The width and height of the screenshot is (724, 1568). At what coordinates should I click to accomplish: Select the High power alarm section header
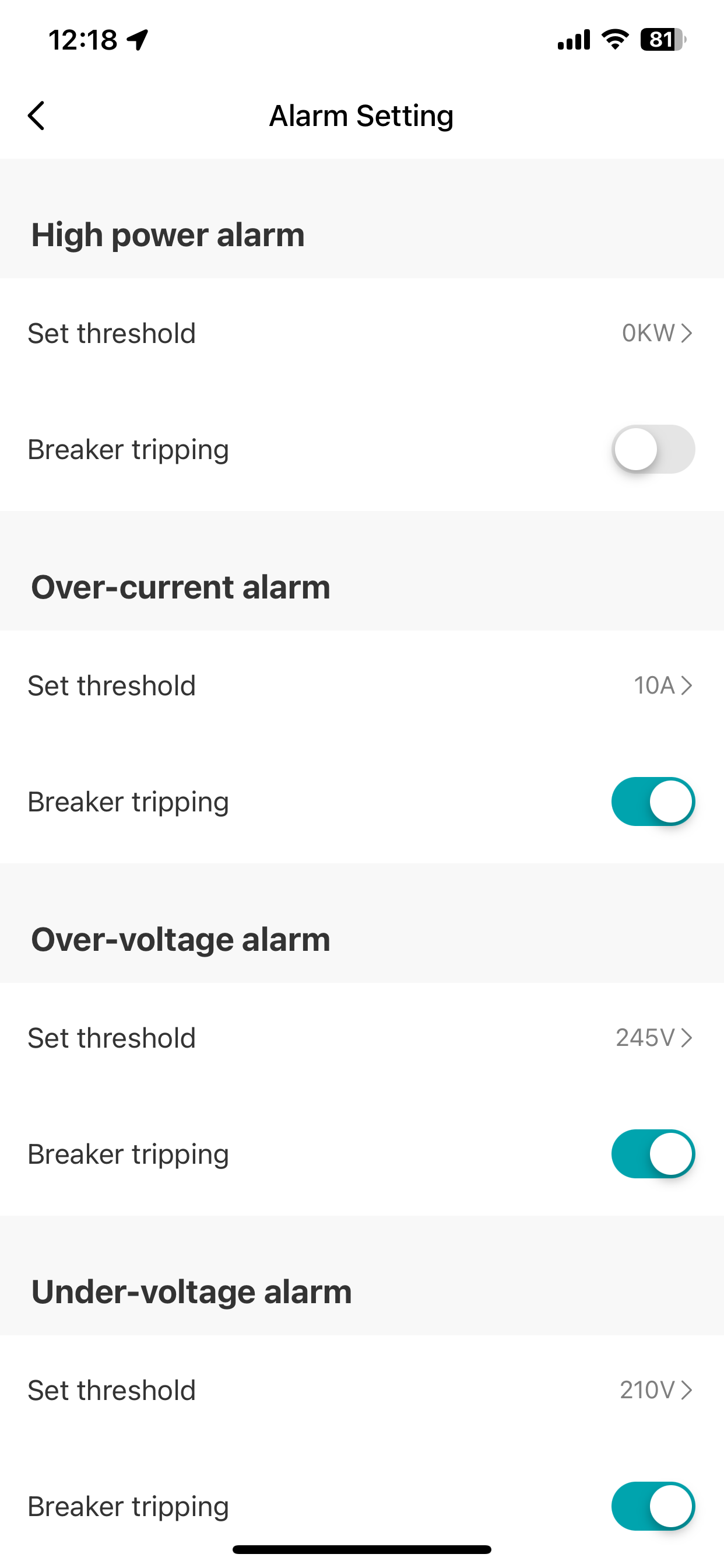[168, 235]
